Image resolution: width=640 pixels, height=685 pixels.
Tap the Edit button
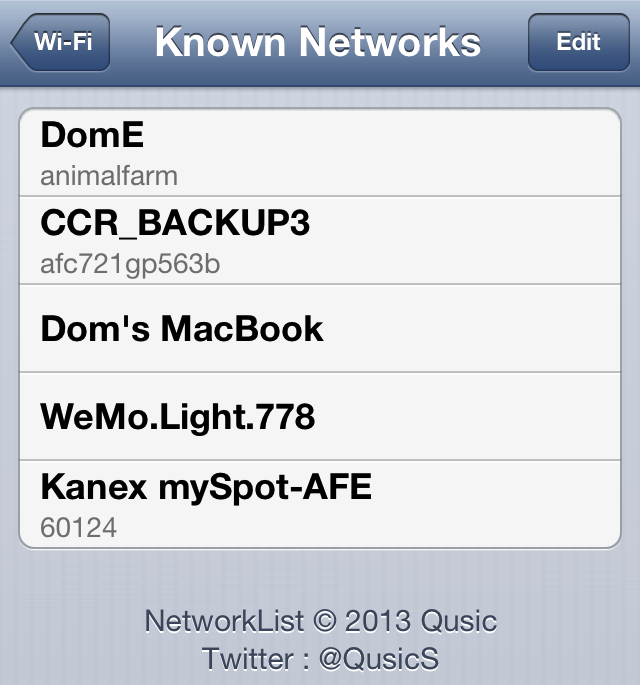(x=578, y=43)
